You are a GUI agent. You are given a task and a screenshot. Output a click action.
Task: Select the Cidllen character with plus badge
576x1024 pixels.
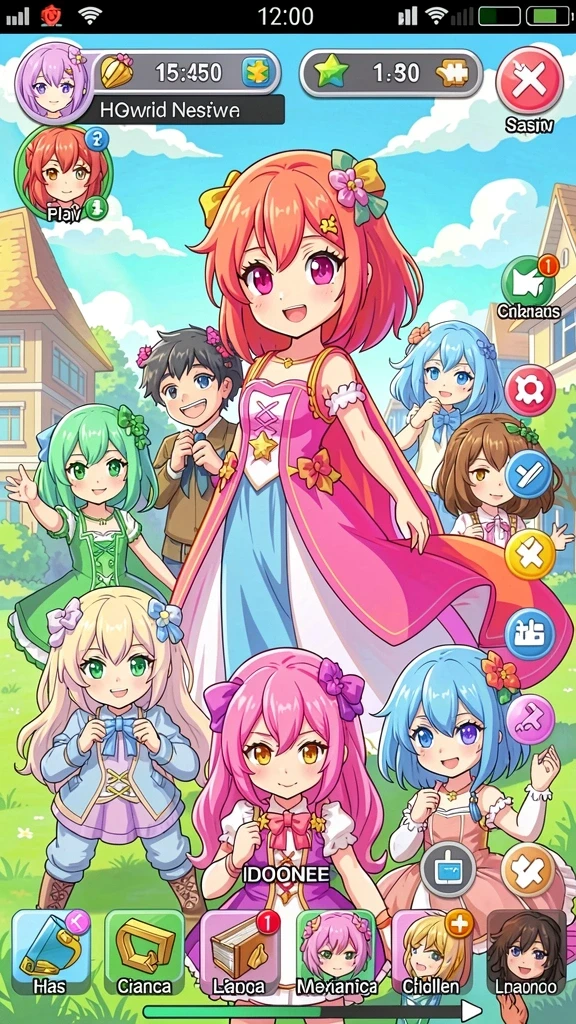pyautogui.click(x=430, y=952)
